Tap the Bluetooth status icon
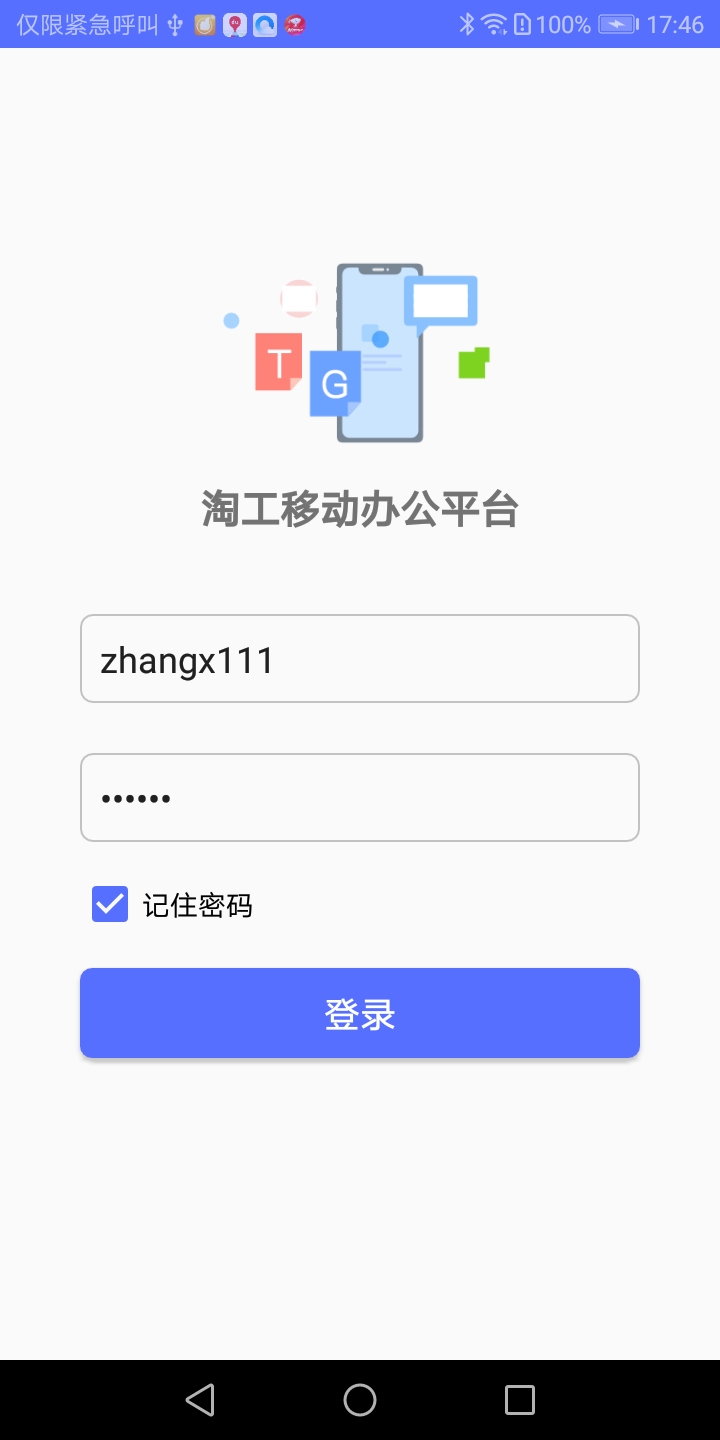 (468, 23)
